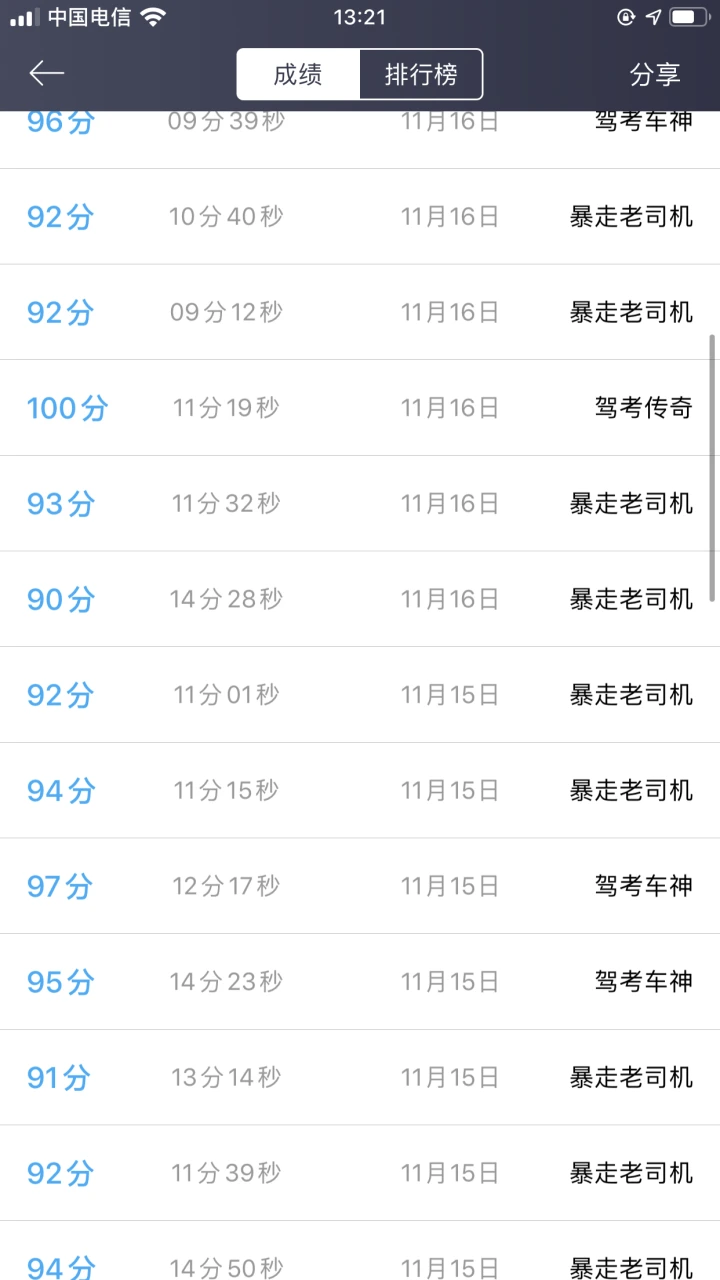
Task: View the 95分 14分23秒 result
Action: click(360, 982)
